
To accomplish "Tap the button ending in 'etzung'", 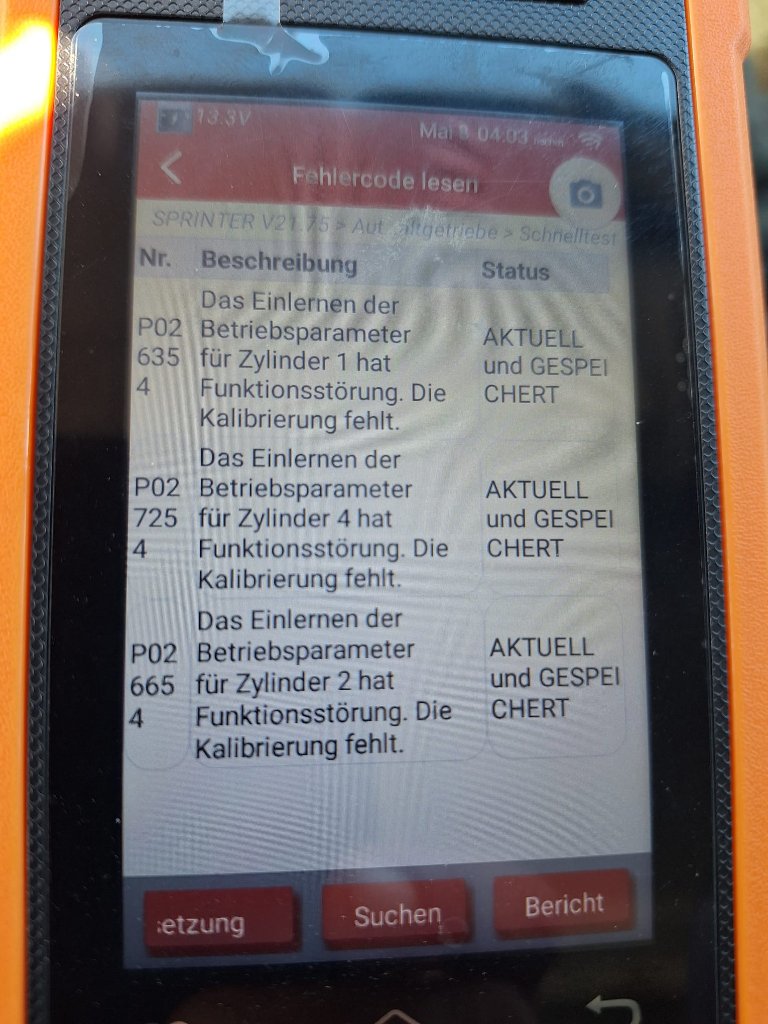I will click(218, 920).
